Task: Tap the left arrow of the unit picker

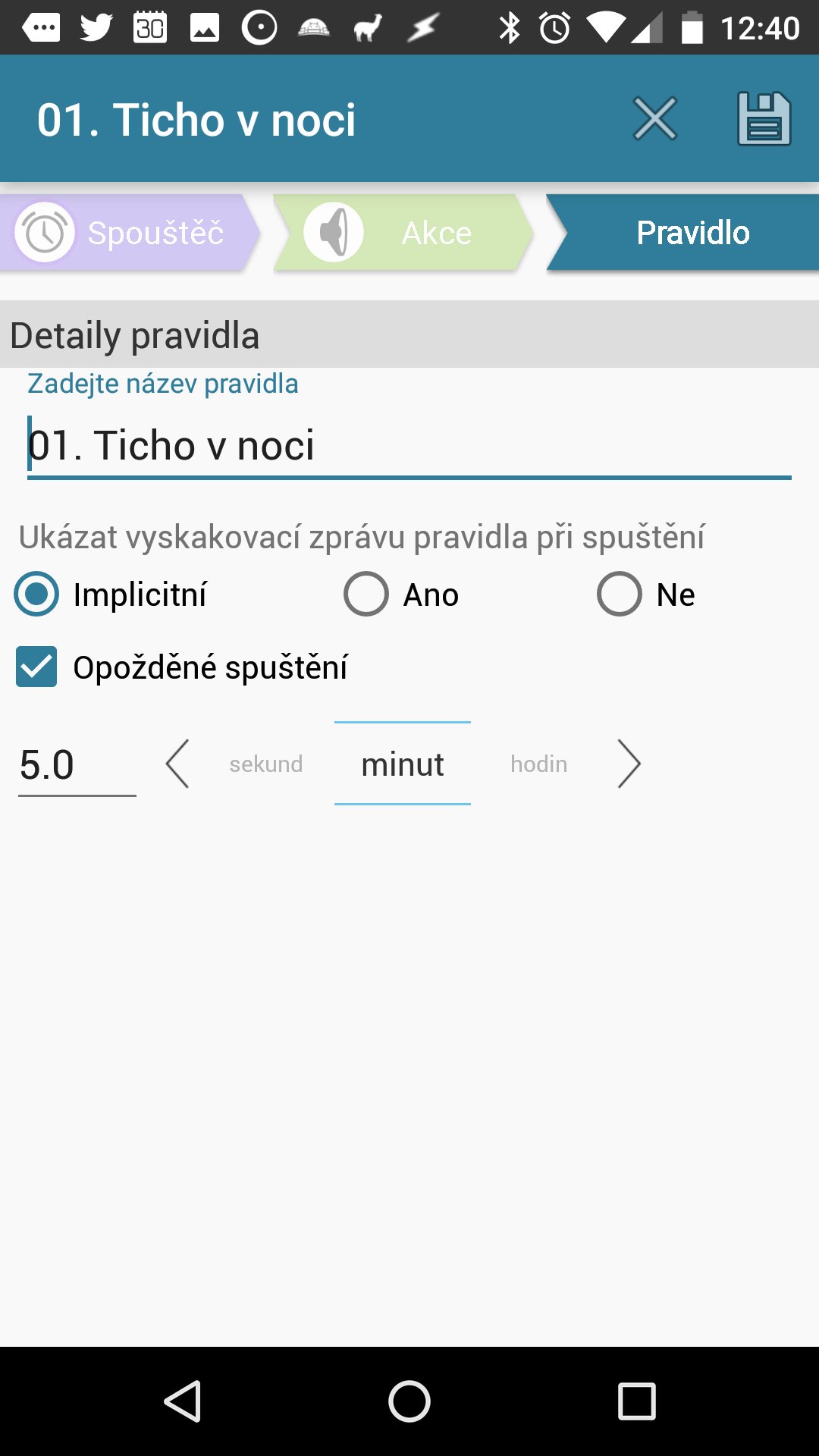Action: [177, 764]
